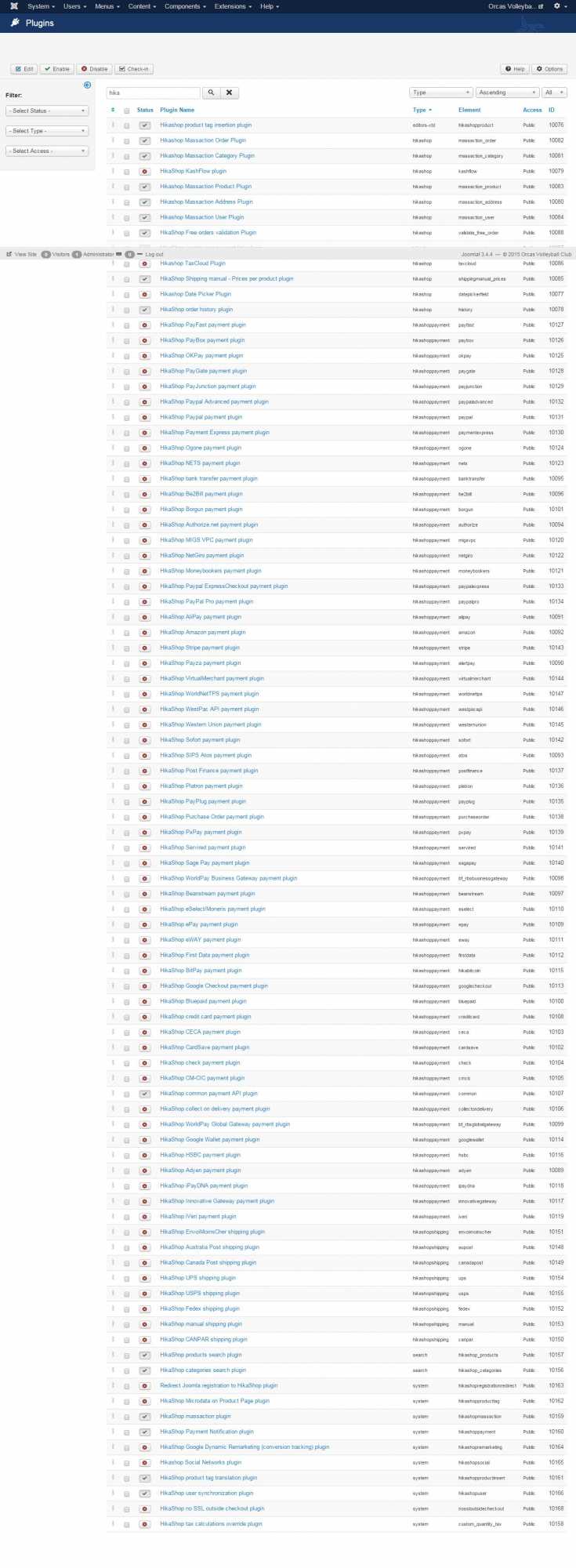Tick the checkbox for HikaShop KashFlow plugin

[127, 172]
